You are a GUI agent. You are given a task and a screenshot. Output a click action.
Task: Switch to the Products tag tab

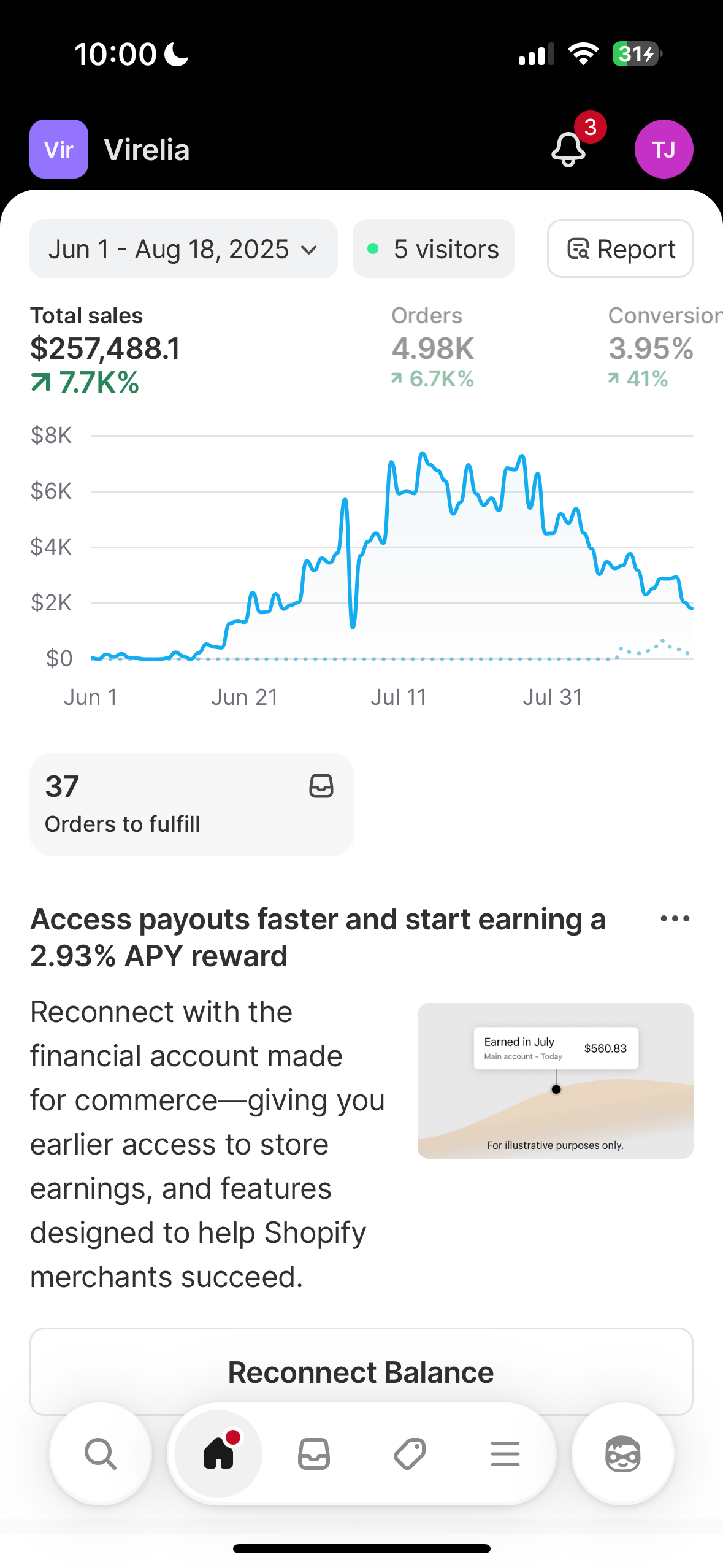pos(410,1453)
